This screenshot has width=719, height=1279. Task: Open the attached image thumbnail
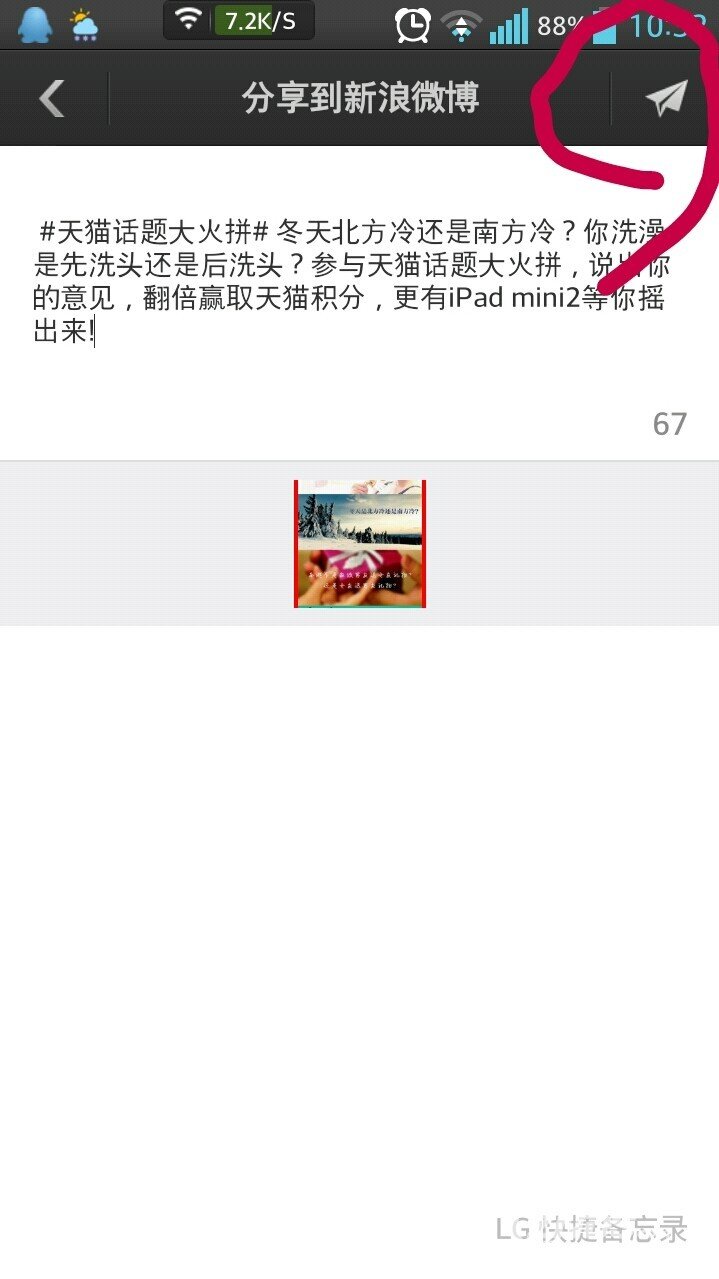[x=360, y=543]
